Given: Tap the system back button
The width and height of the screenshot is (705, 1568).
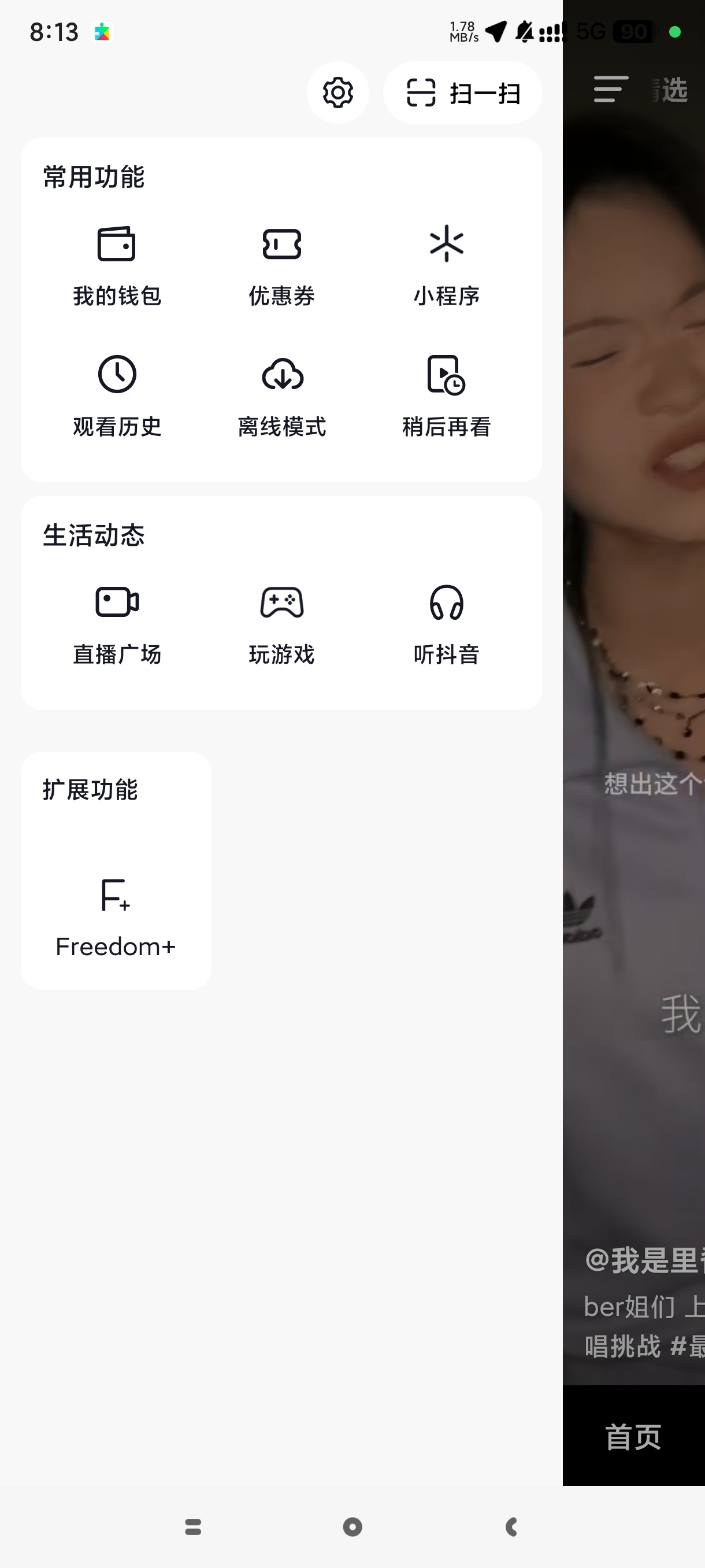Looking at the screenshot, I should 511,1526.
